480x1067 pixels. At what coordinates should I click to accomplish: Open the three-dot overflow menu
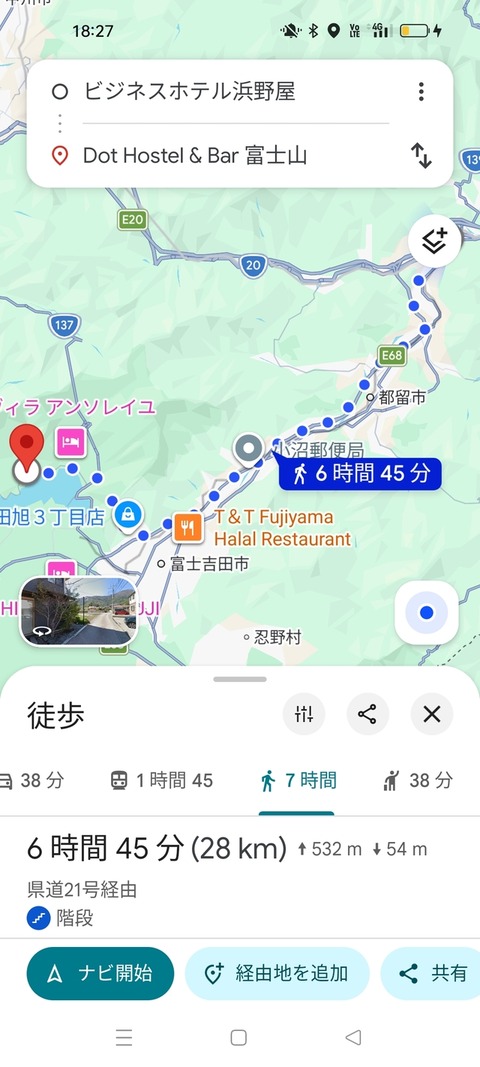point(421,91)
